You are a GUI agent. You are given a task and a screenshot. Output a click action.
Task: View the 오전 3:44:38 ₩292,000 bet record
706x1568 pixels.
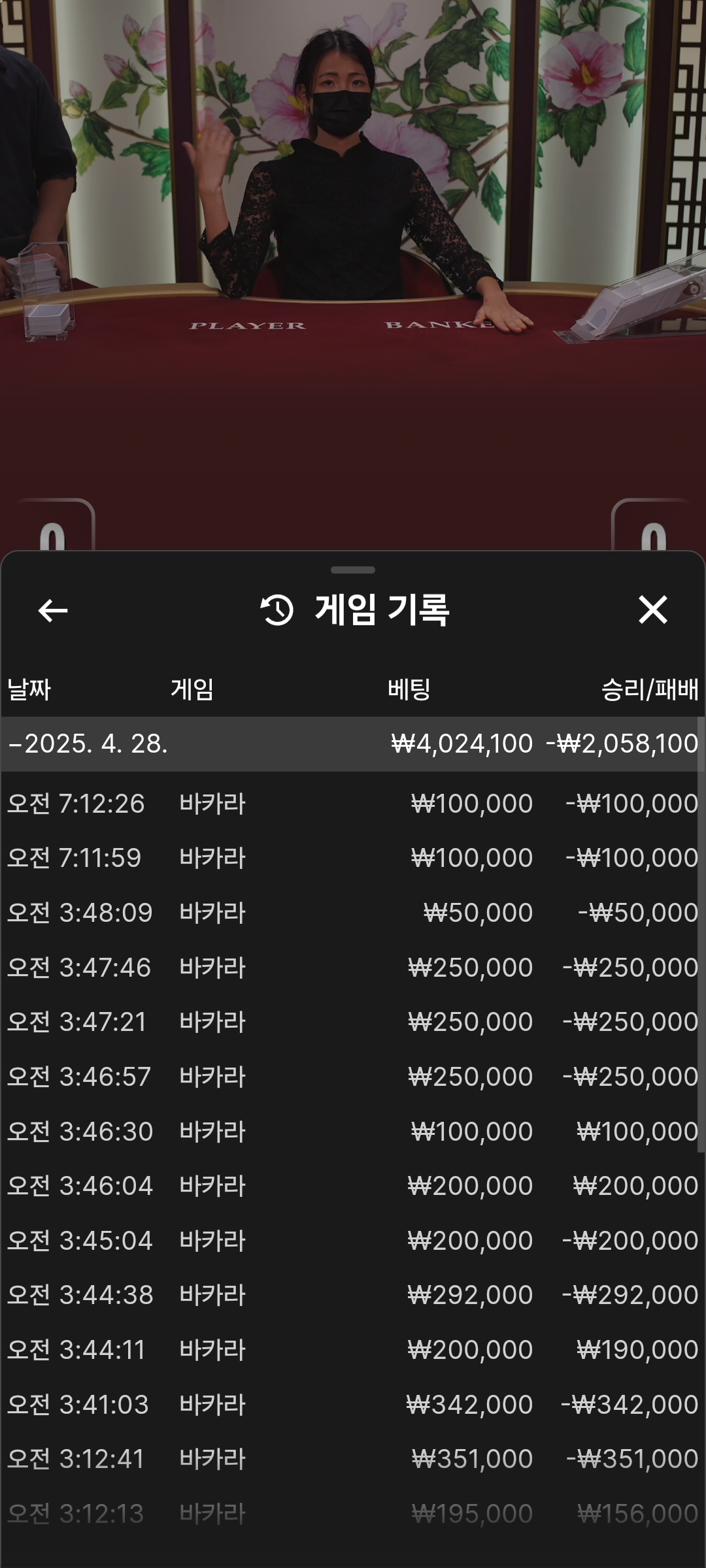pos(353,1295)
